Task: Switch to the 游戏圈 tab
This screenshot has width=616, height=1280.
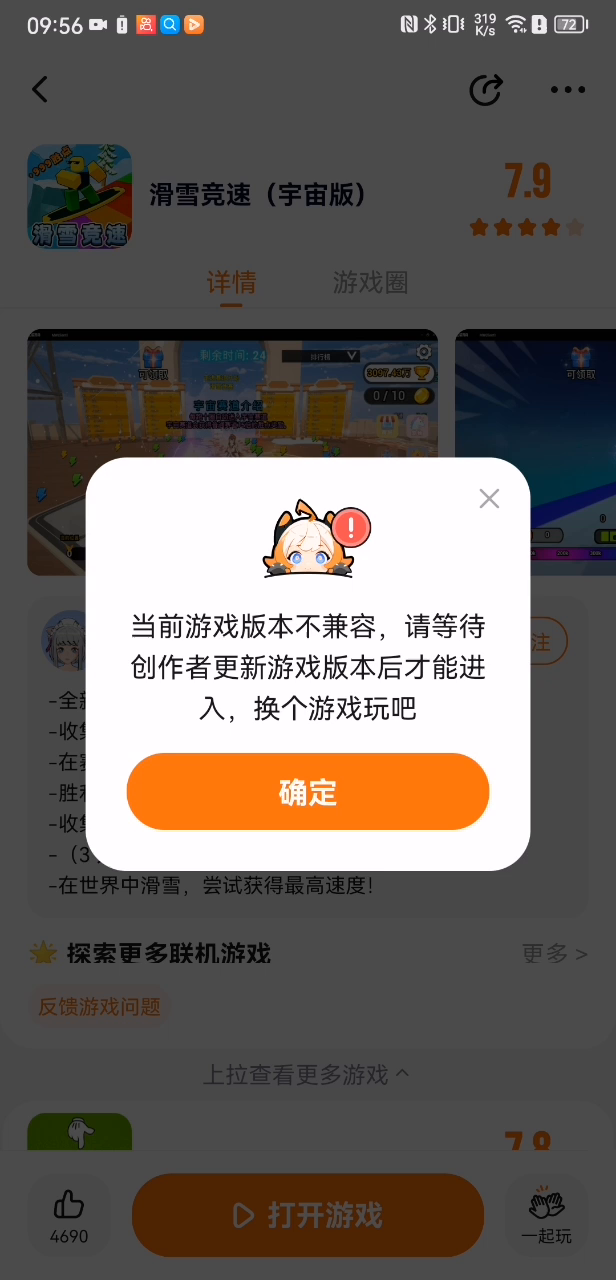Action: (370, 282)
